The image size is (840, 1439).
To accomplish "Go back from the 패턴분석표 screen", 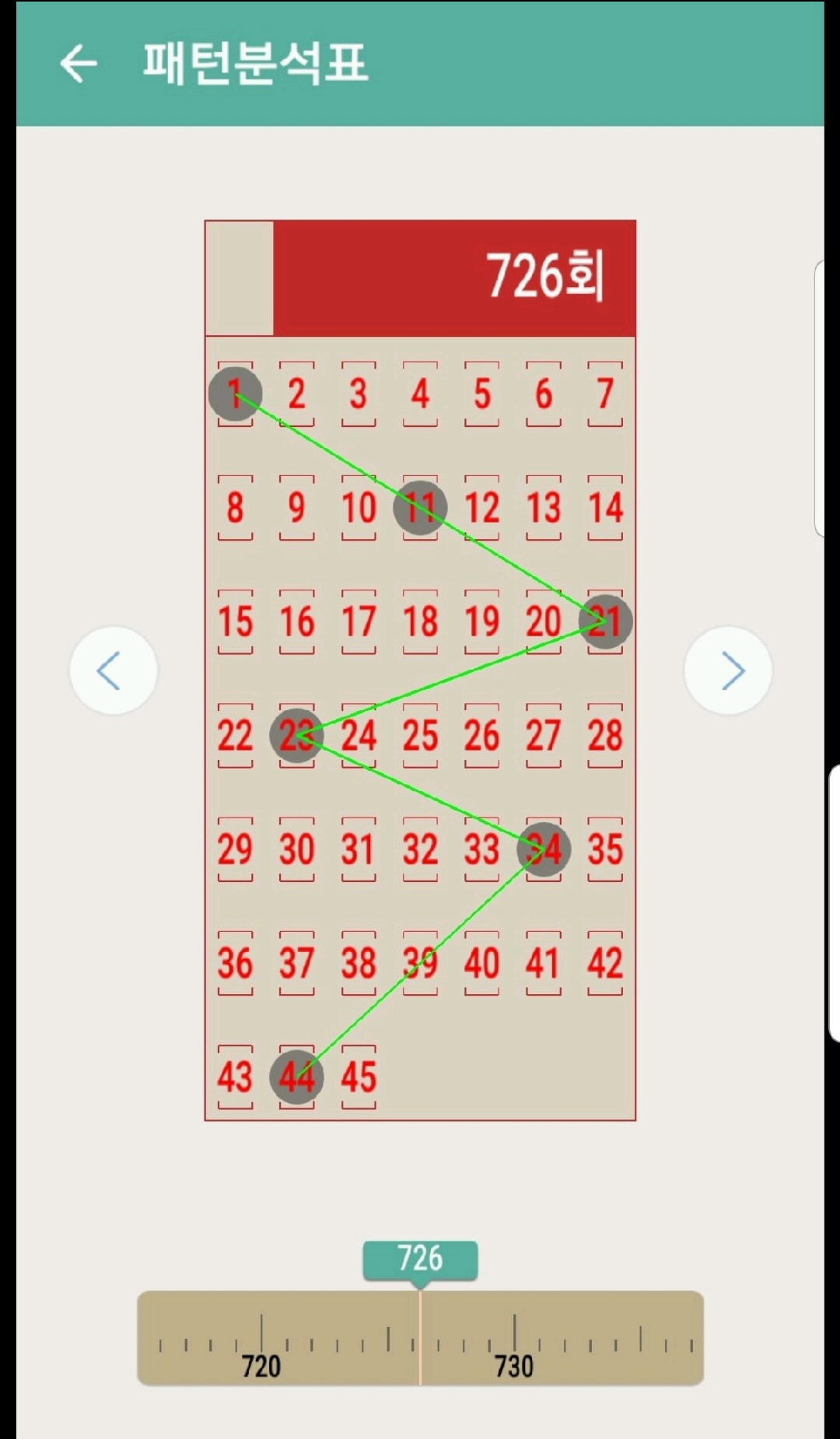I will coord(79,64).
